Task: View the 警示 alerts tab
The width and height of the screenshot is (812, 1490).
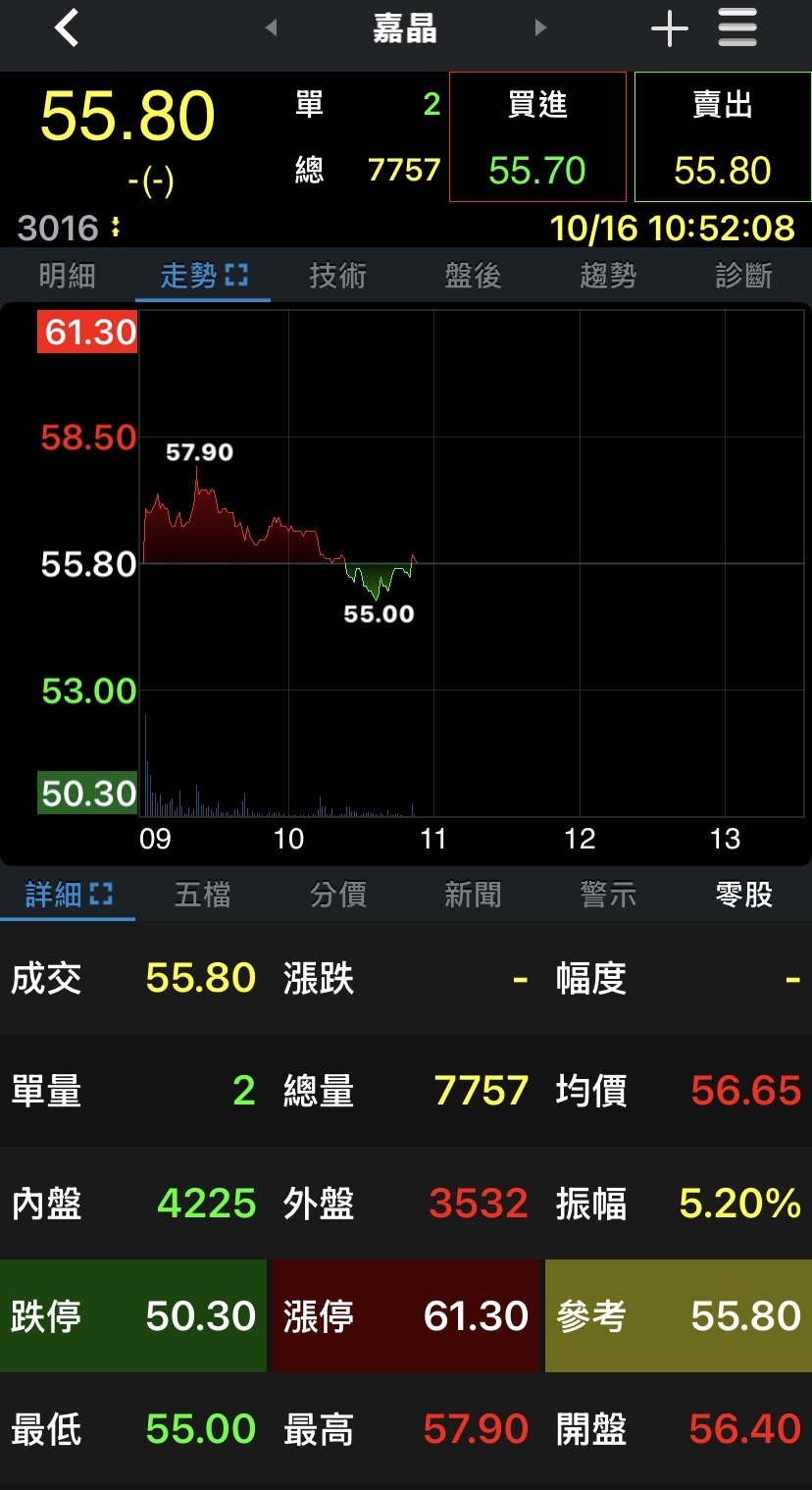Action: pyautogui.click(x=608, y=895)
